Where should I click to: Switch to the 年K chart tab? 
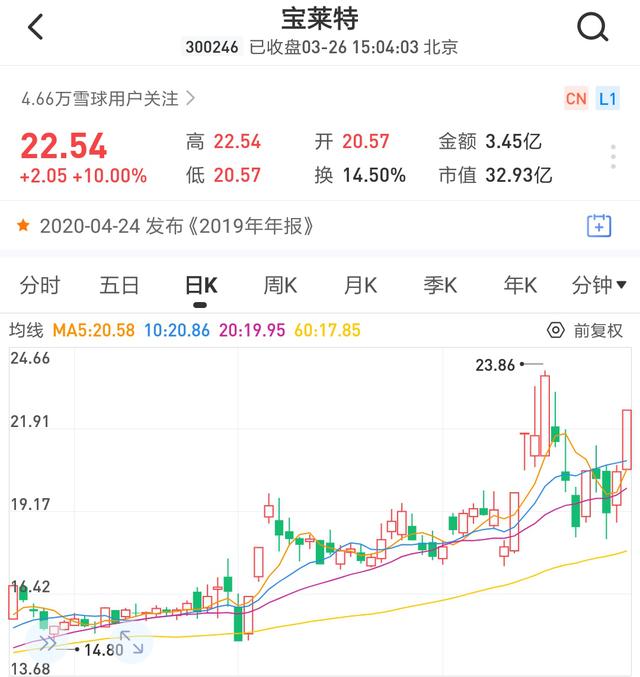point(520,286)
